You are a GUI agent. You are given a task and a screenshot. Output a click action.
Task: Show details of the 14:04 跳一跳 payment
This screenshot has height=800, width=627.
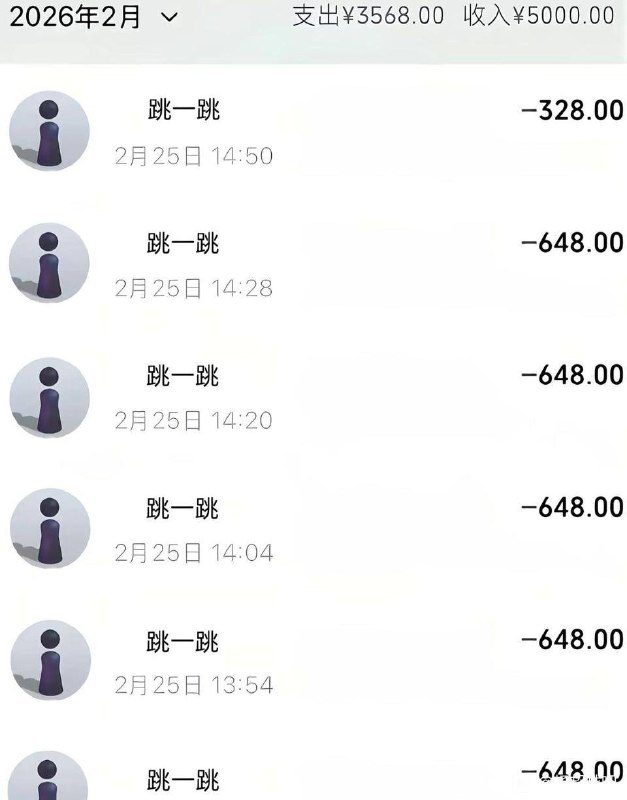[x=313, y=529]
